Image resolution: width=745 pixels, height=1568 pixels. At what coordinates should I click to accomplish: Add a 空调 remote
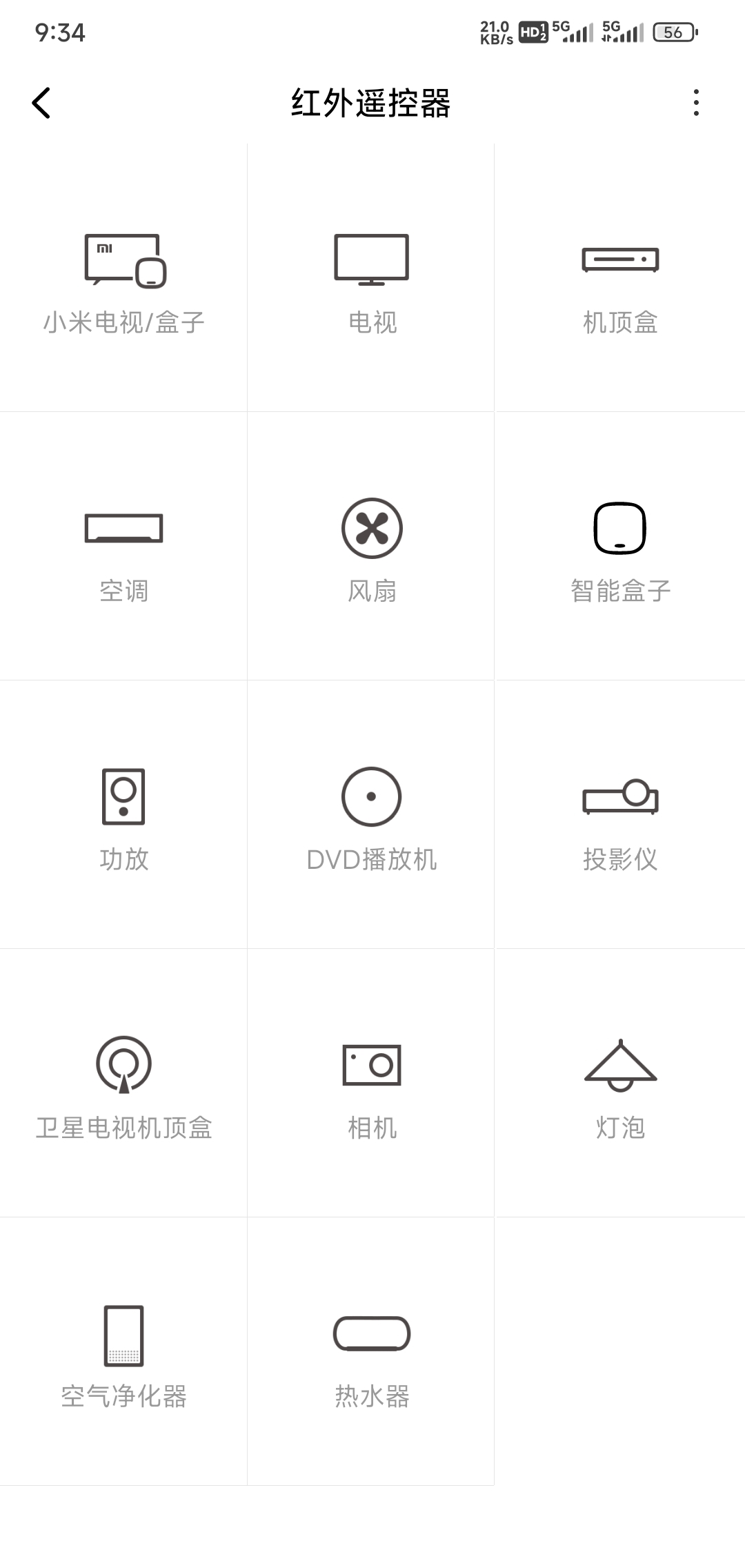(124, 548)
